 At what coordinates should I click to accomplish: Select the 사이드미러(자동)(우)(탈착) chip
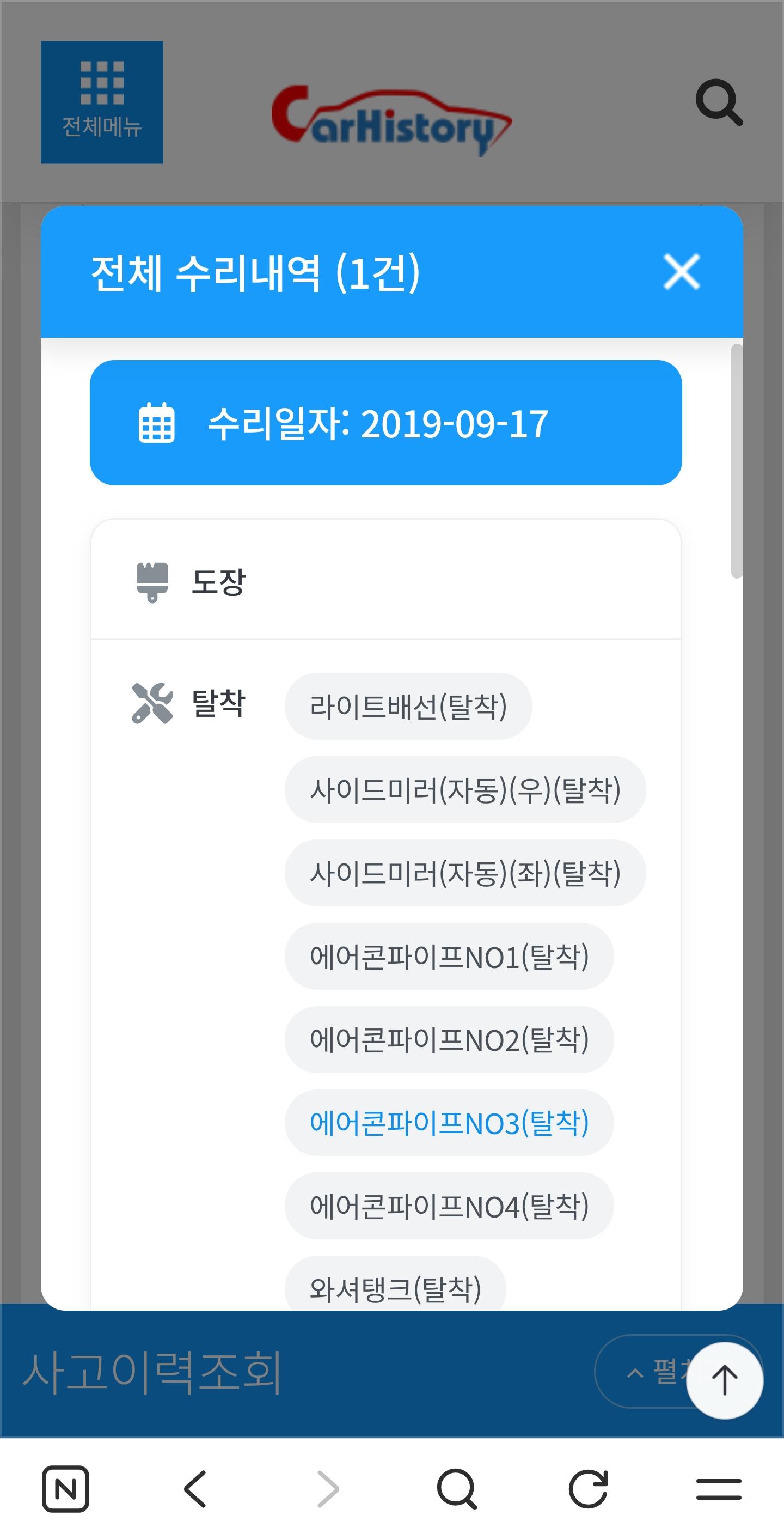click(x=465, y=790)
